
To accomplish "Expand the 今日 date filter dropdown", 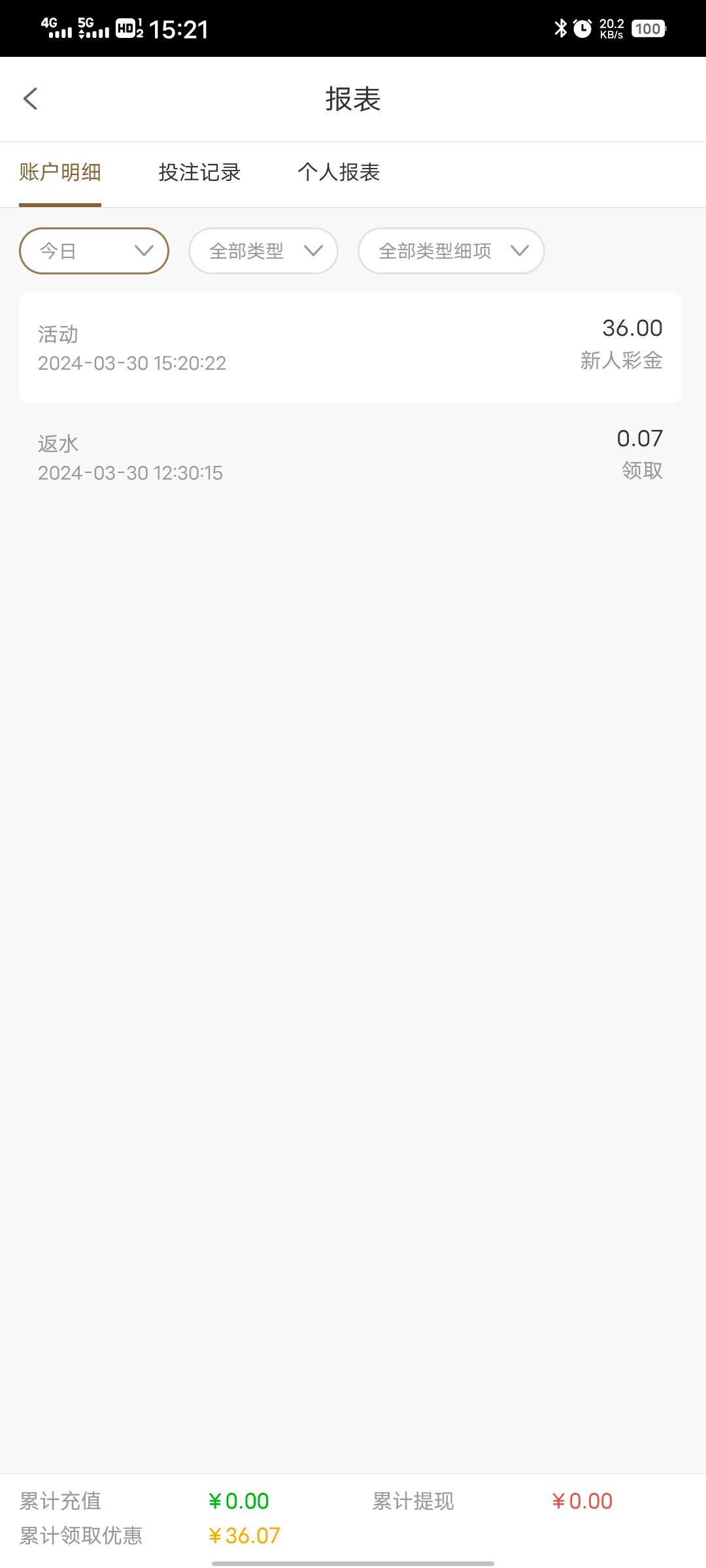I will pos(94,251).
